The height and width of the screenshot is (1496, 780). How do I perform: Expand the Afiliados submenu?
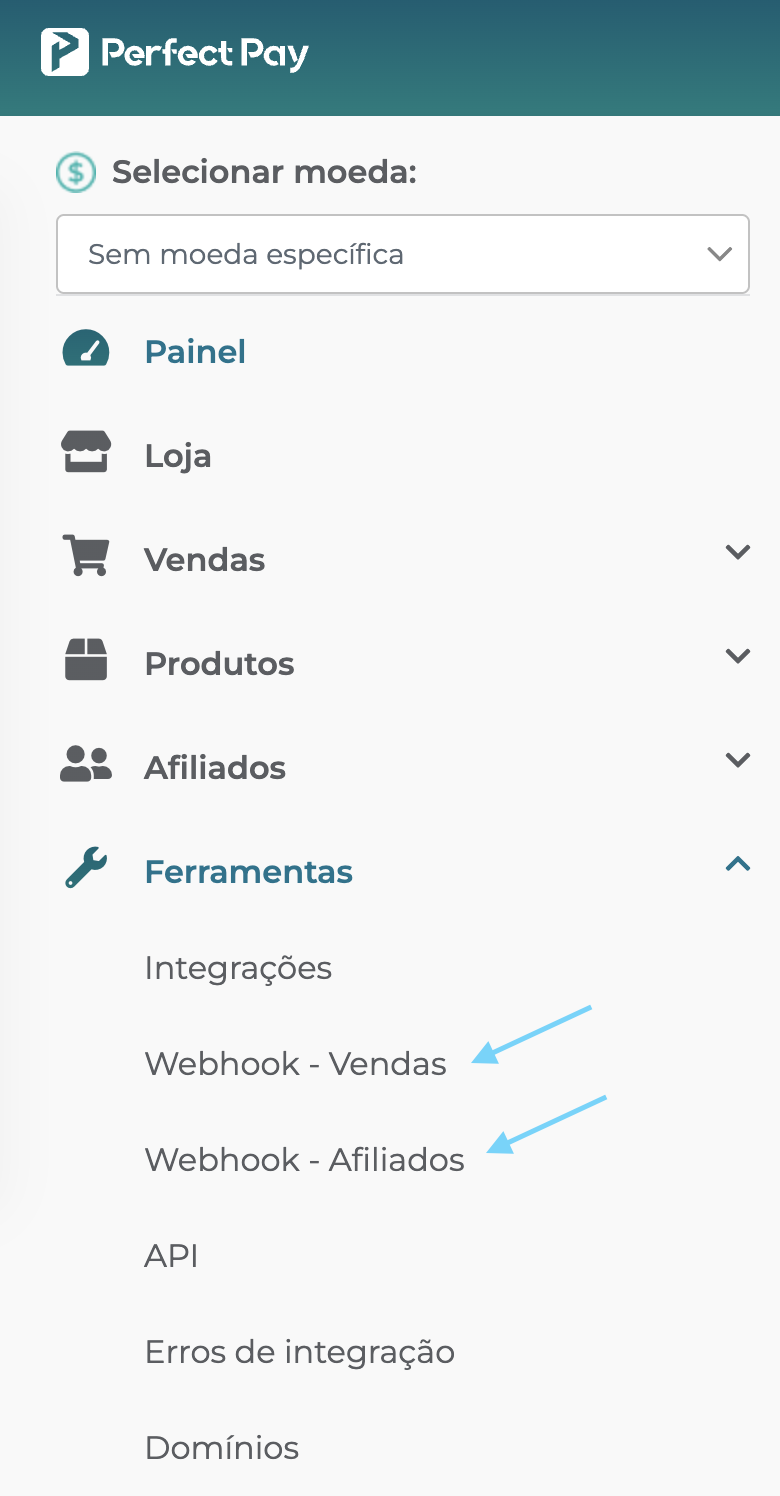[x=215, y=768]
